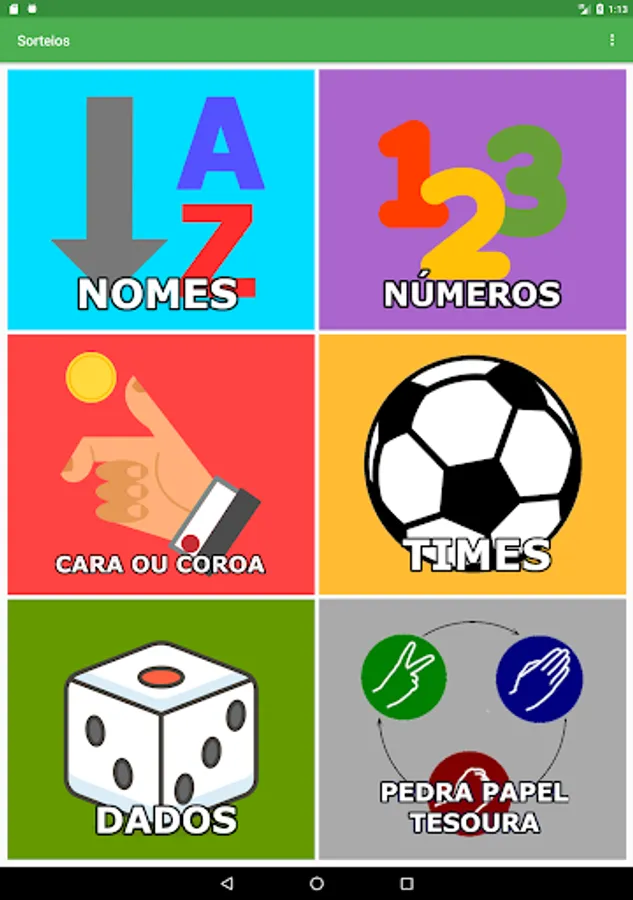Screen dimensions: 633x900
Task: Start the Pedra Papel Tesoura game
Action: click(472, 729)
